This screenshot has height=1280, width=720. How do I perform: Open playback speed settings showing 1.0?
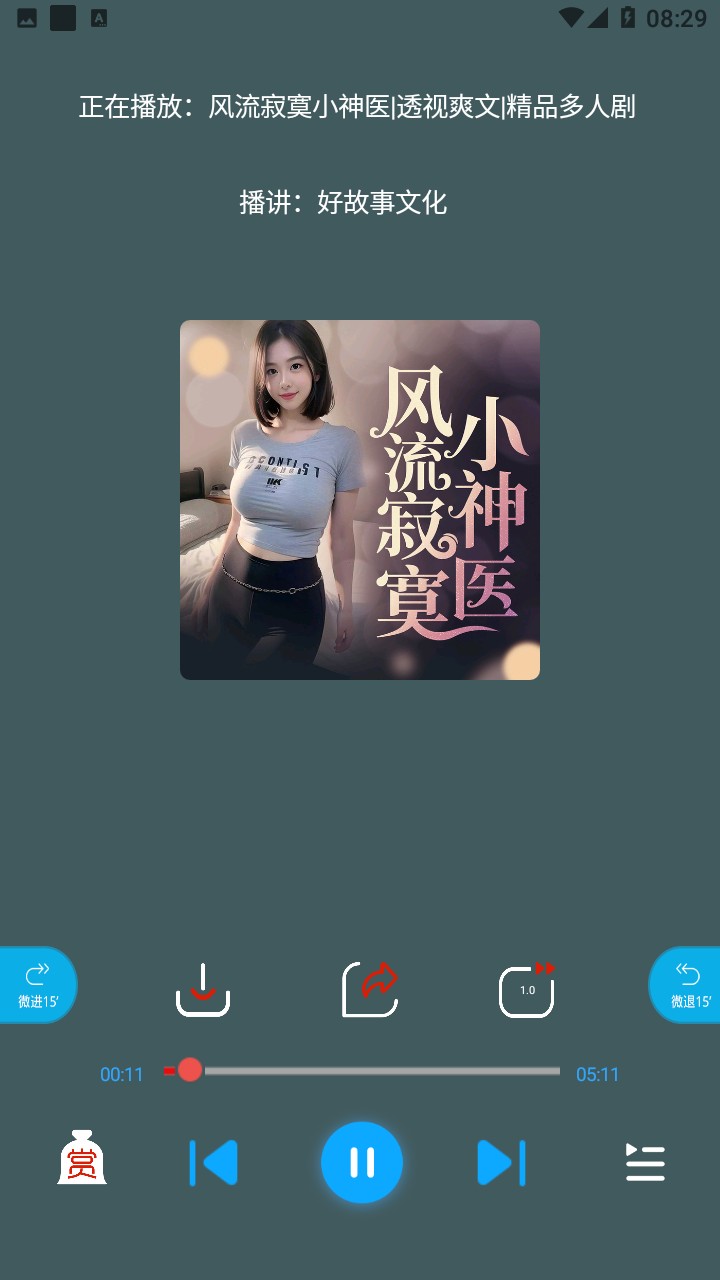(527, 988)
